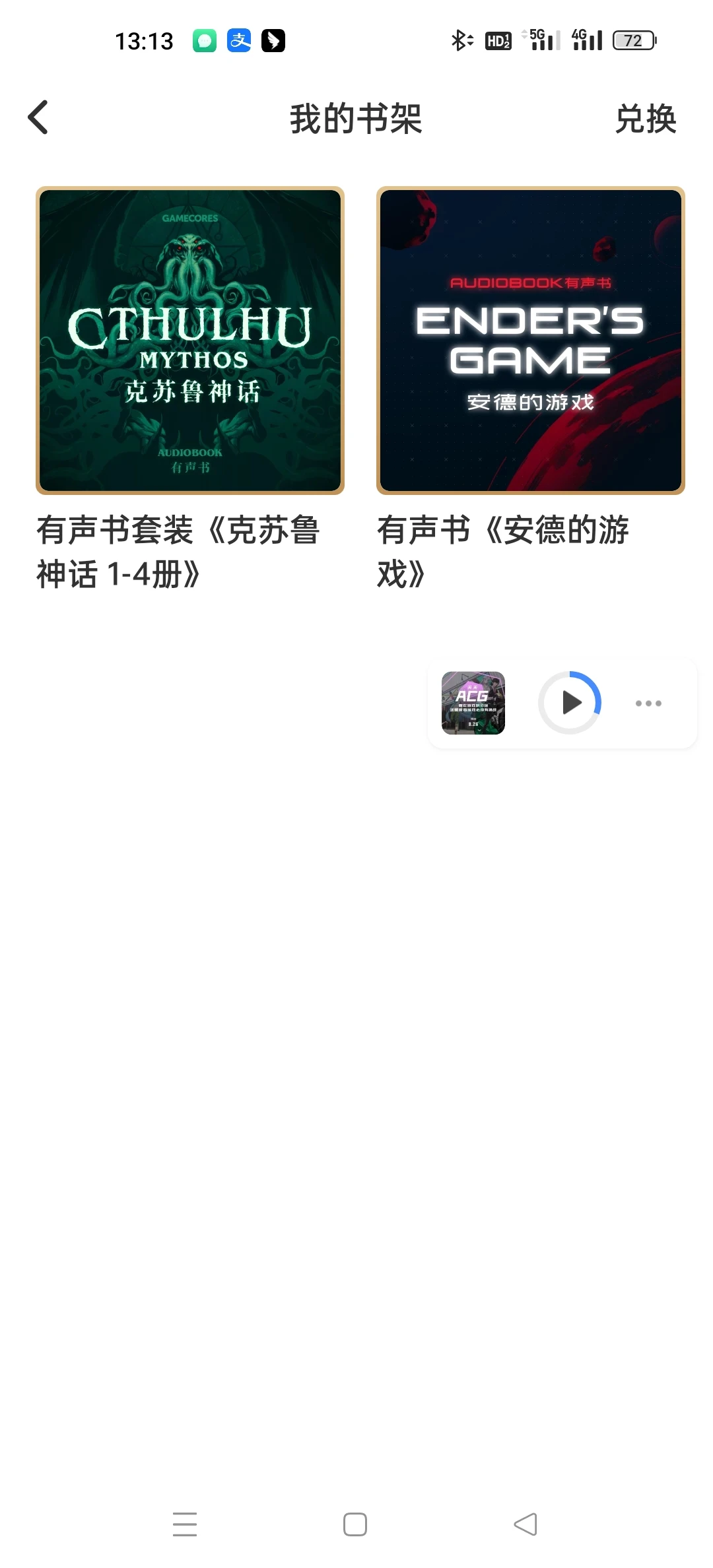Screen dimensions: 713x1568
Task: Open the now-playing ACG cover
Action: 473,703
